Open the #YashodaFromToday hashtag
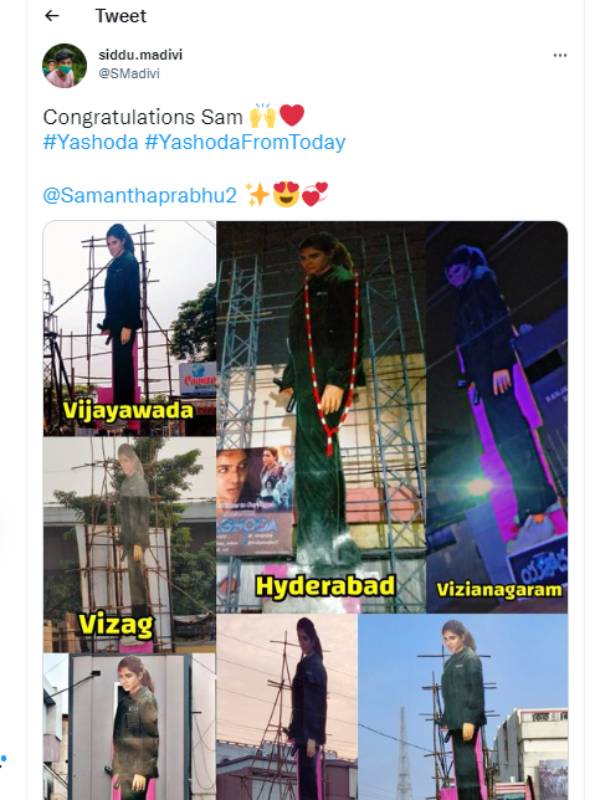This screenshot has width=600, height=800. 245,142
